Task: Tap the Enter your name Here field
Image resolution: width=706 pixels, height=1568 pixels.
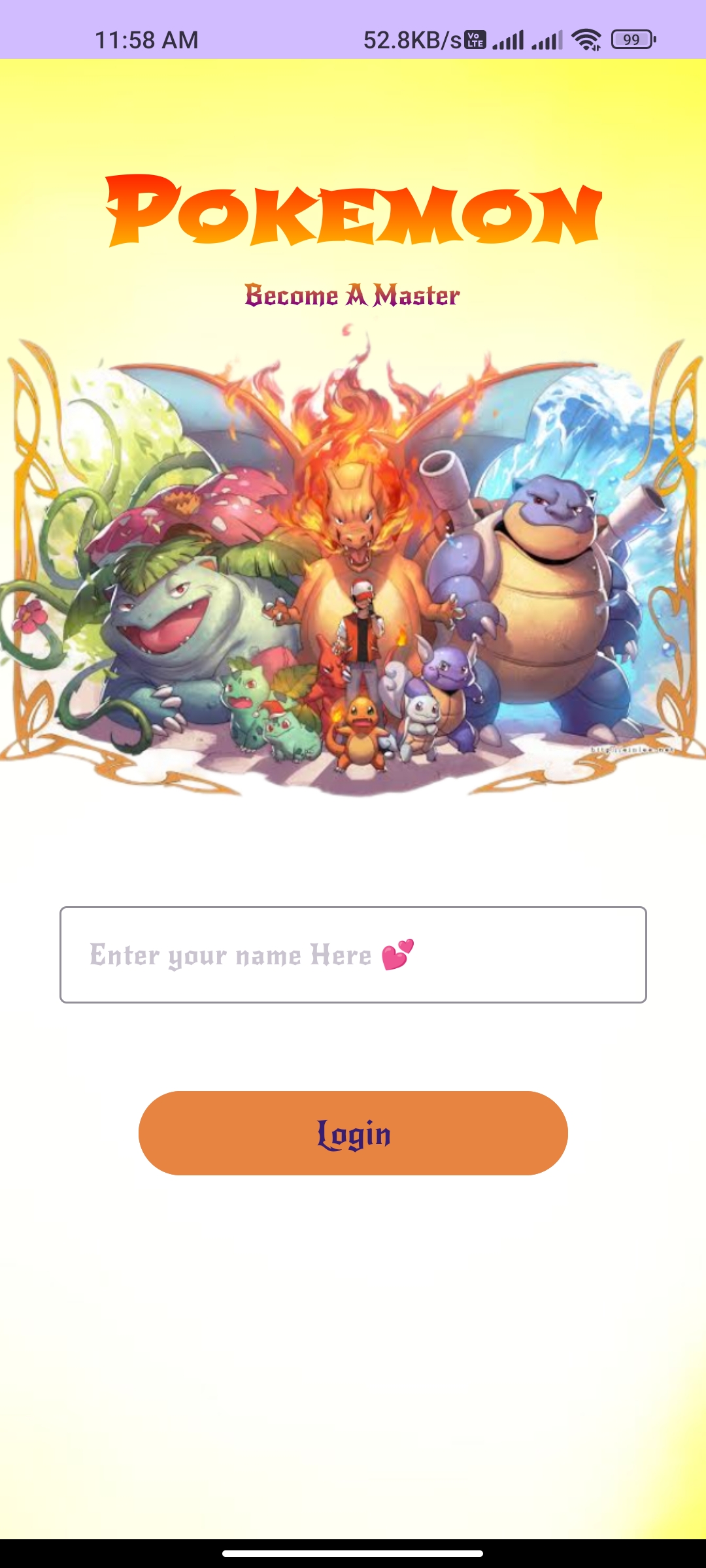Action: click(x=353, y=955)
